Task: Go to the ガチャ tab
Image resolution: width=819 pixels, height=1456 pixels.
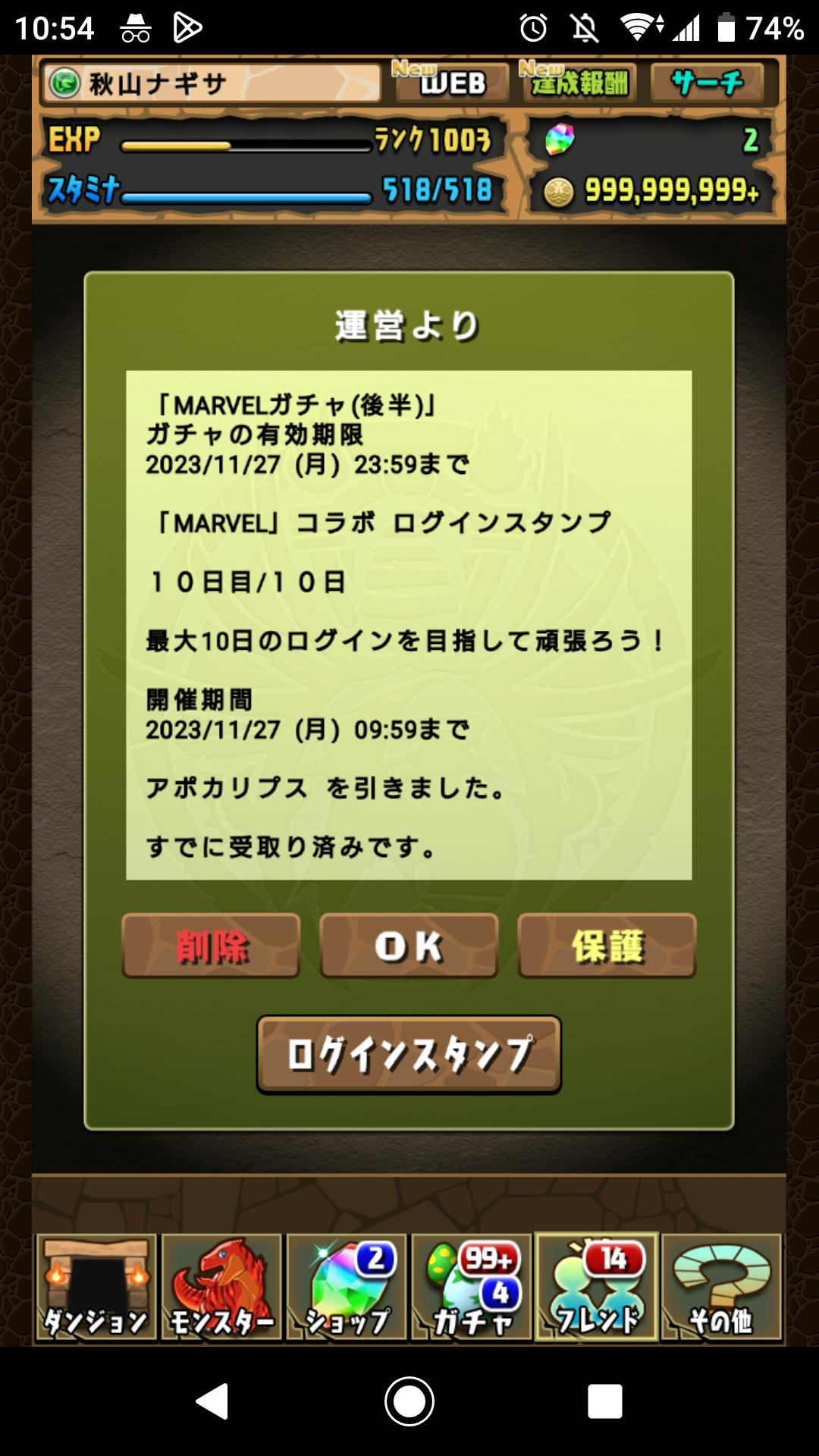Action: (x=472, y=1288)
